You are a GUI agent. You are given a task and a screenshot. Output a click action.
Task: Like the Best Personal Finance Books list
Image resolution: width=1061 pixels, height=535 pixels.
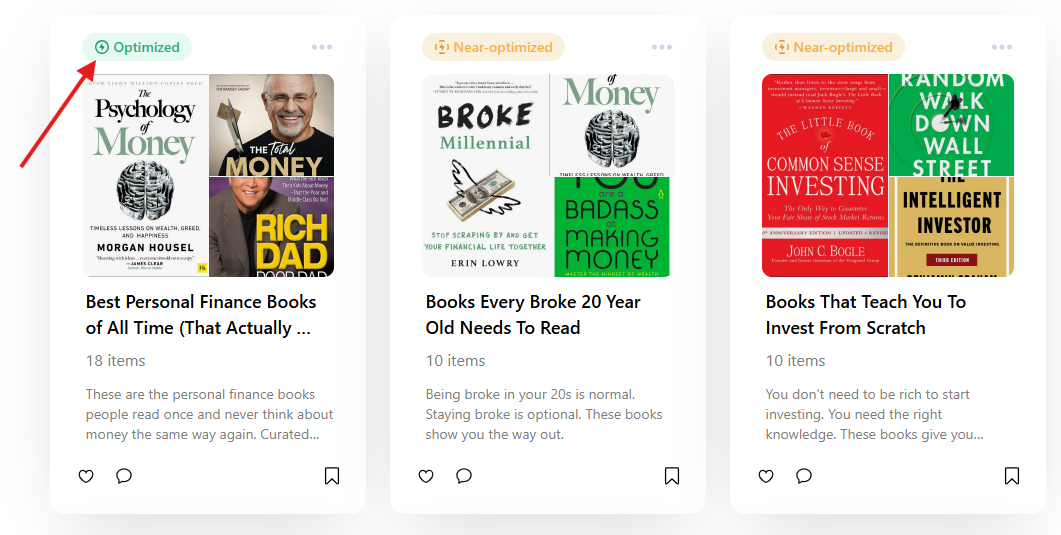pyautogui.click(x=86, y=476)
